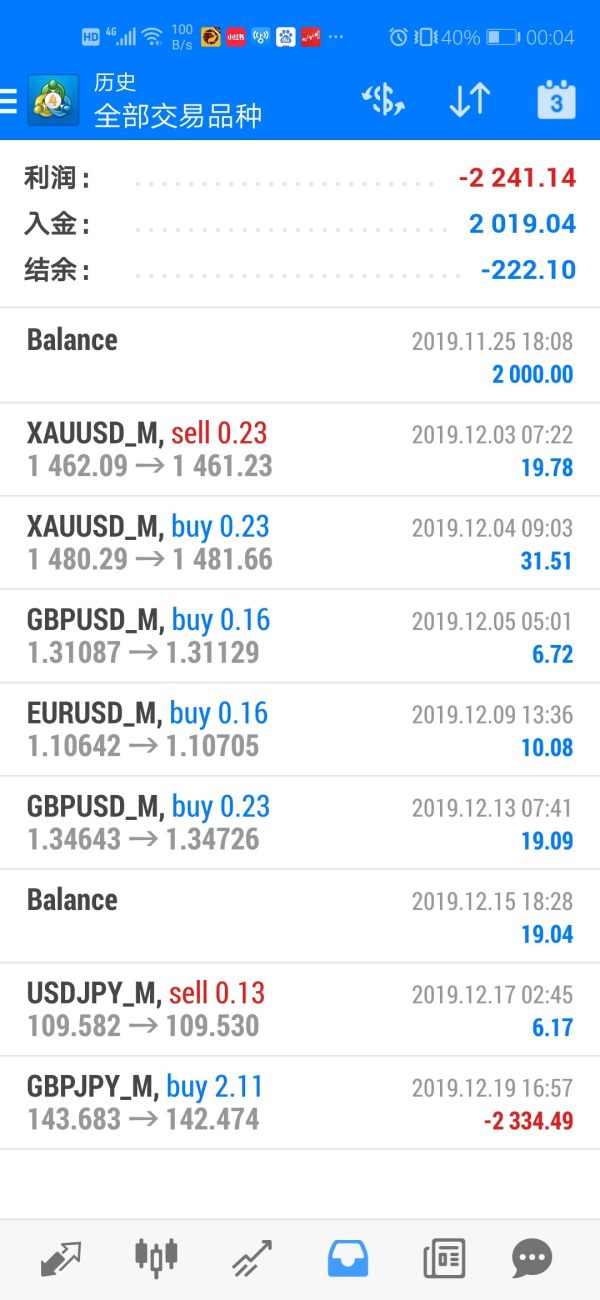Open the USDJPY_M sell 0.13 trade
This screenshot has height=1300, width=600.
click(x=300, y=1010)
